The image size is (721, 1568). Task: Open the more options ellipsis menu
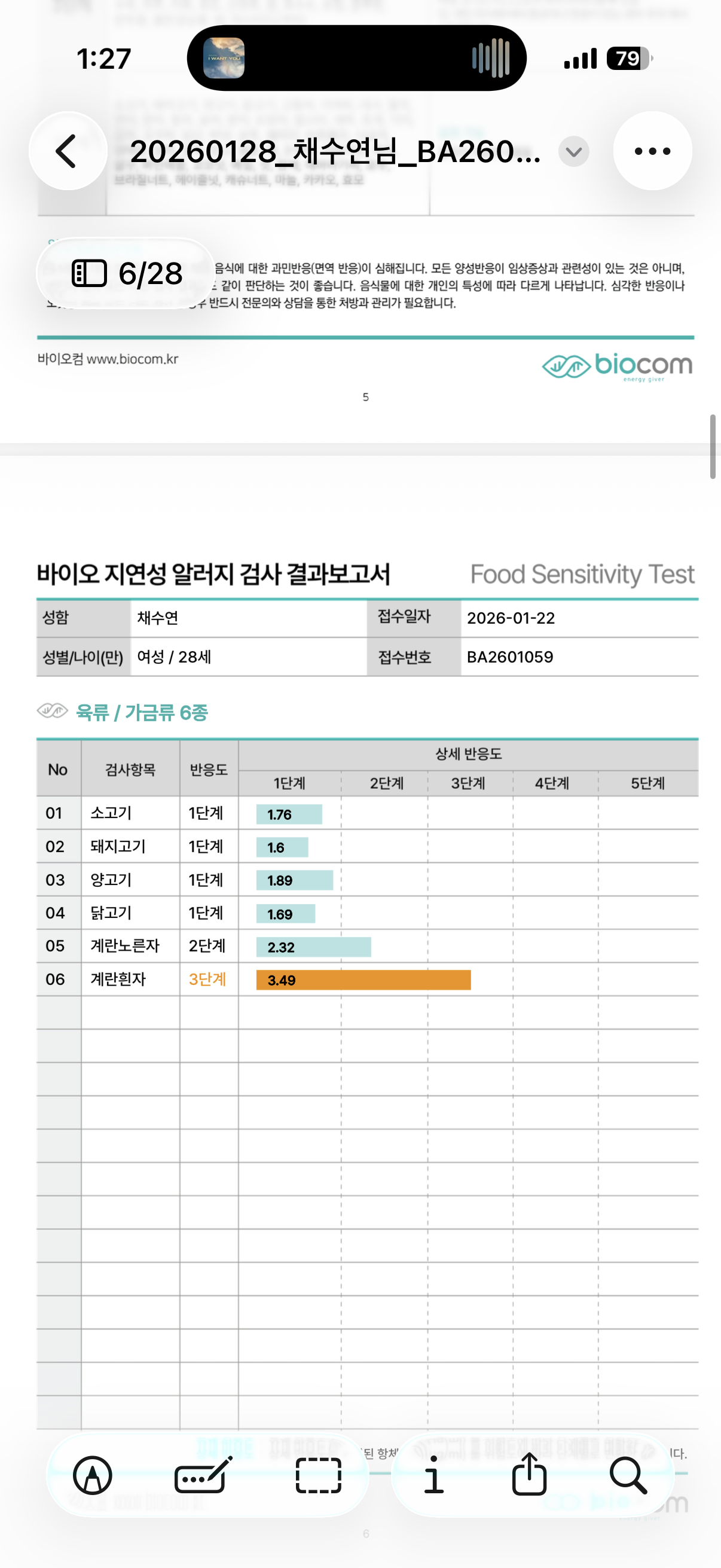click(652, 151)
